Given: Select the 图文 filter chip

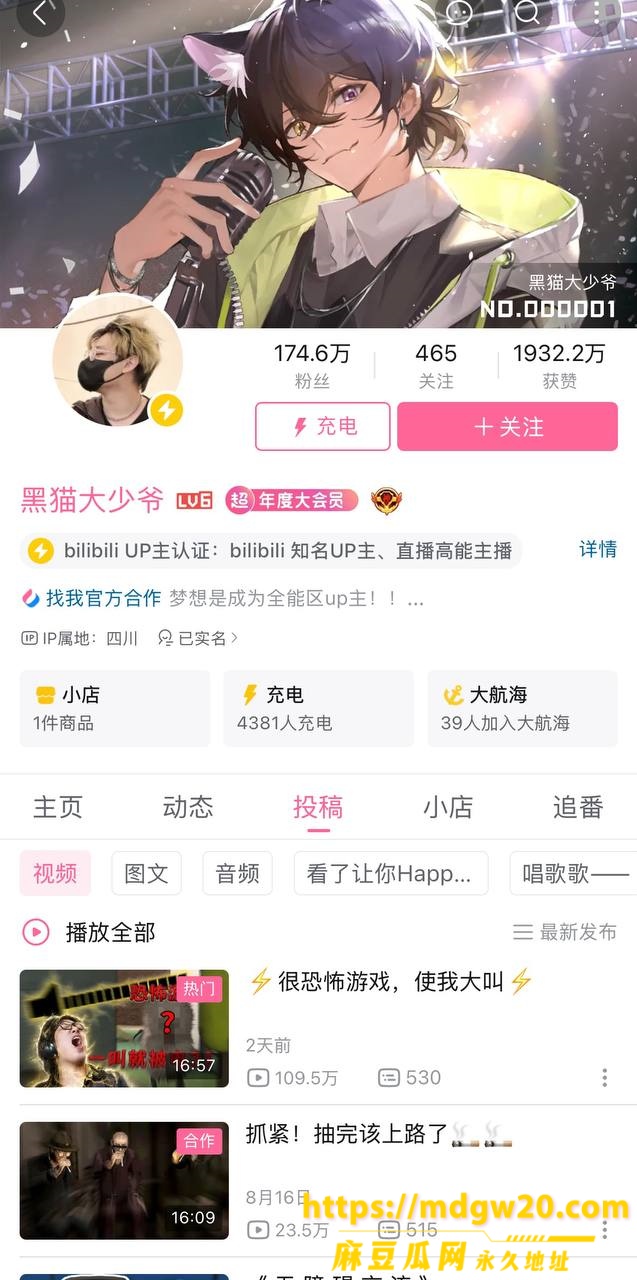Looking at the screenshot, I should tap(146, 873).
